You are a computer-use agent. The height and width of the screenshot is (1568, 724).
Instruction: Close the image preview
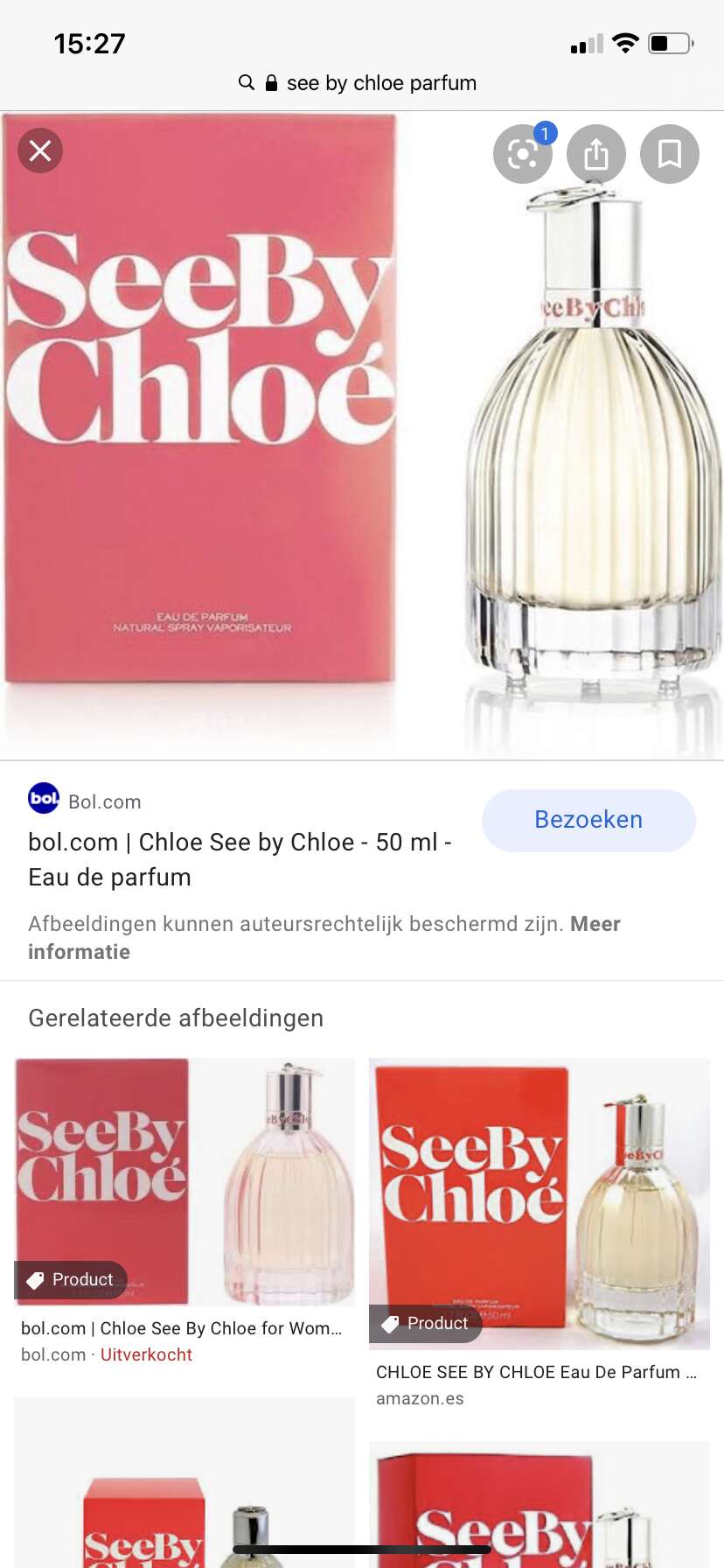[x=40, y=150]
